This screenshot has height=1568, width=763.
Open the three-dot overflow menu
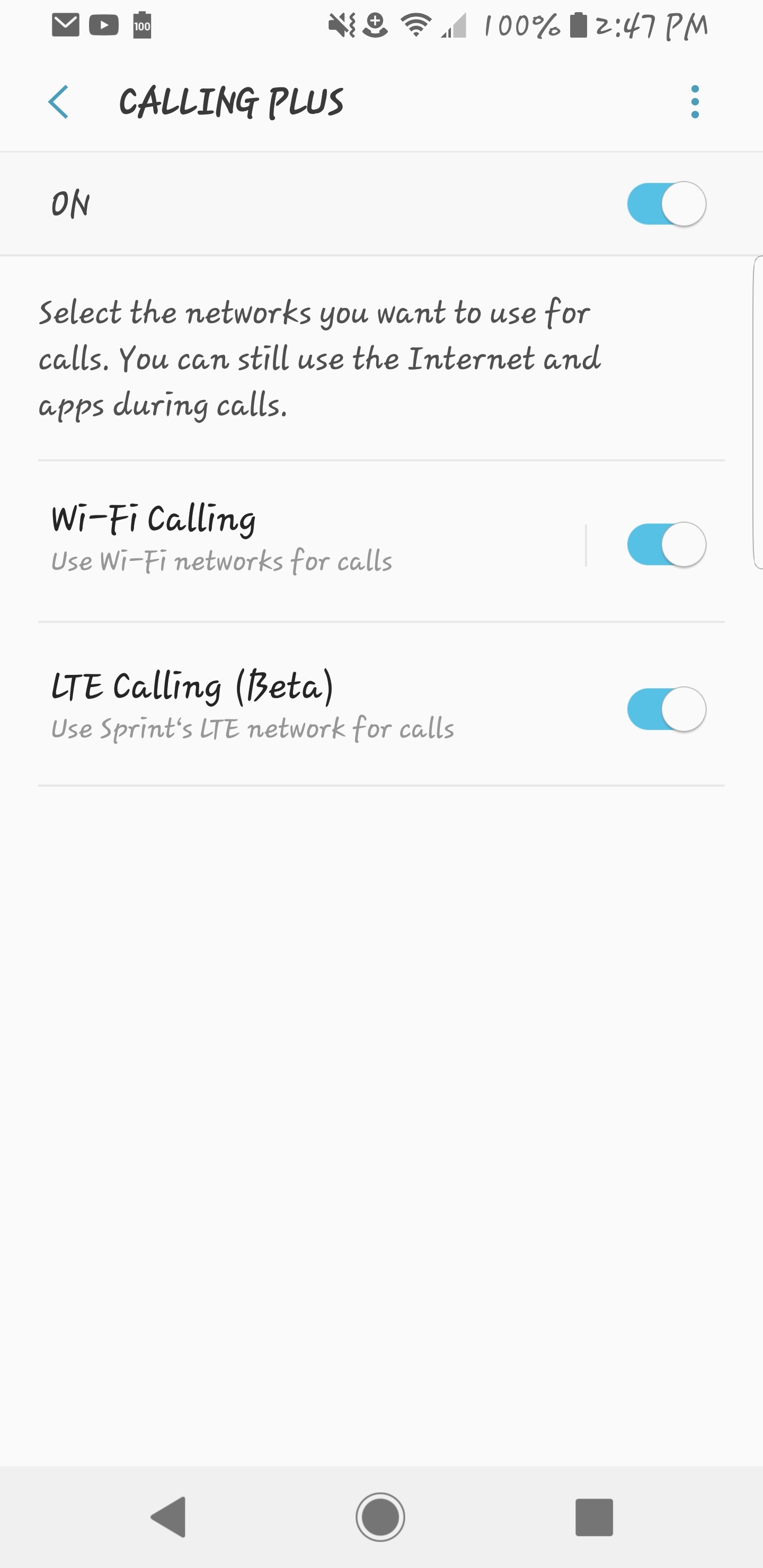[695, 102]
